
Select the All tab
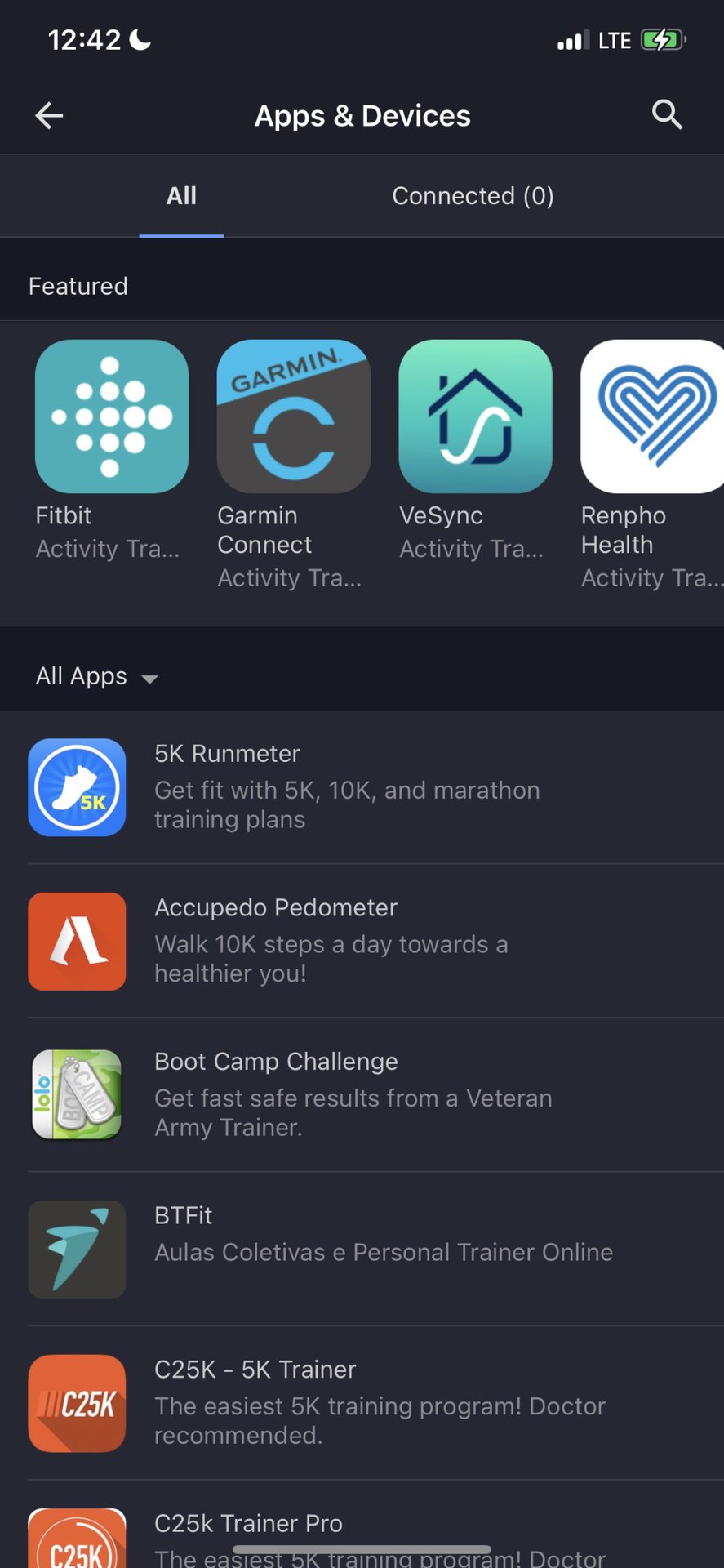181,196
